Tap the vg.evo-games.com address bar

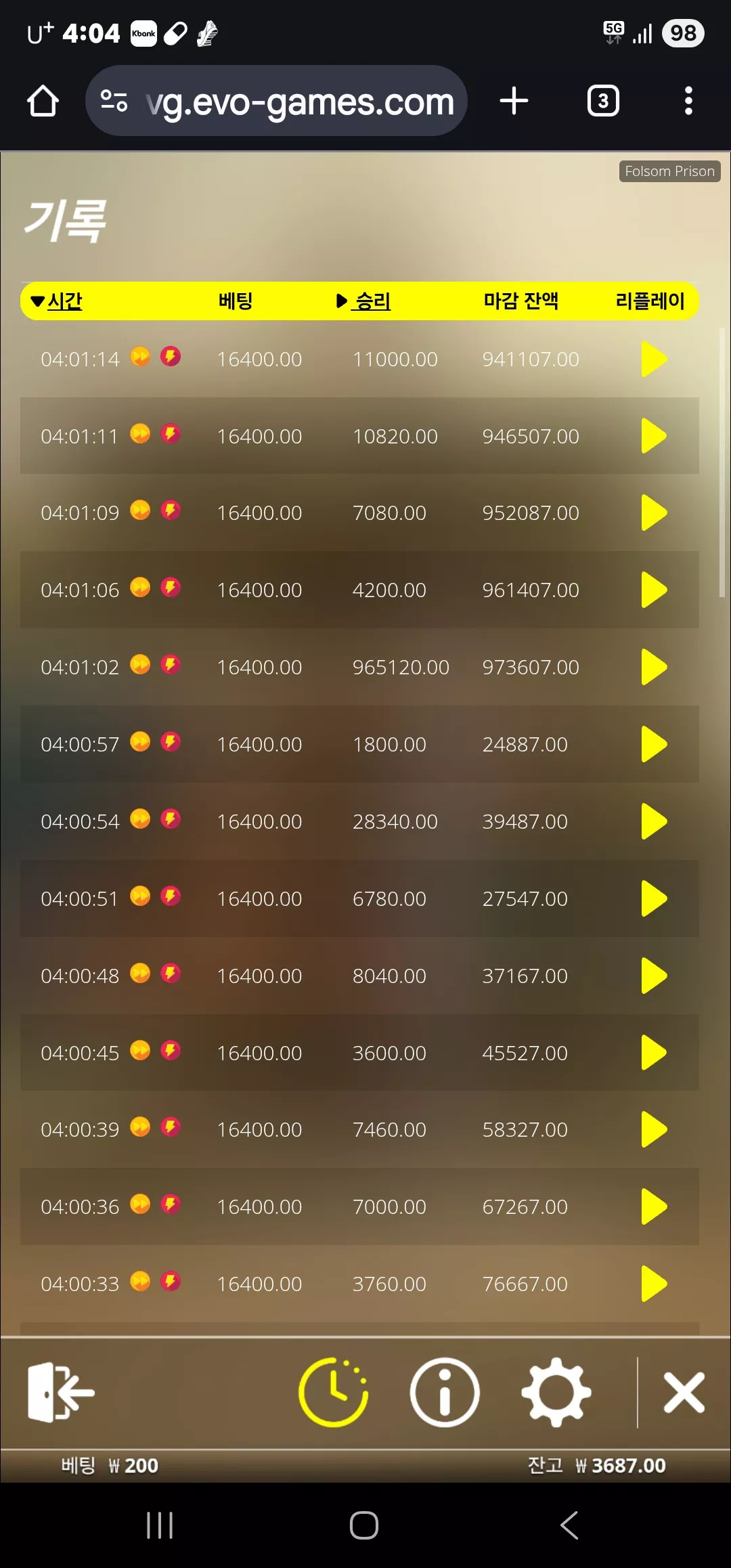click(276, 101)
